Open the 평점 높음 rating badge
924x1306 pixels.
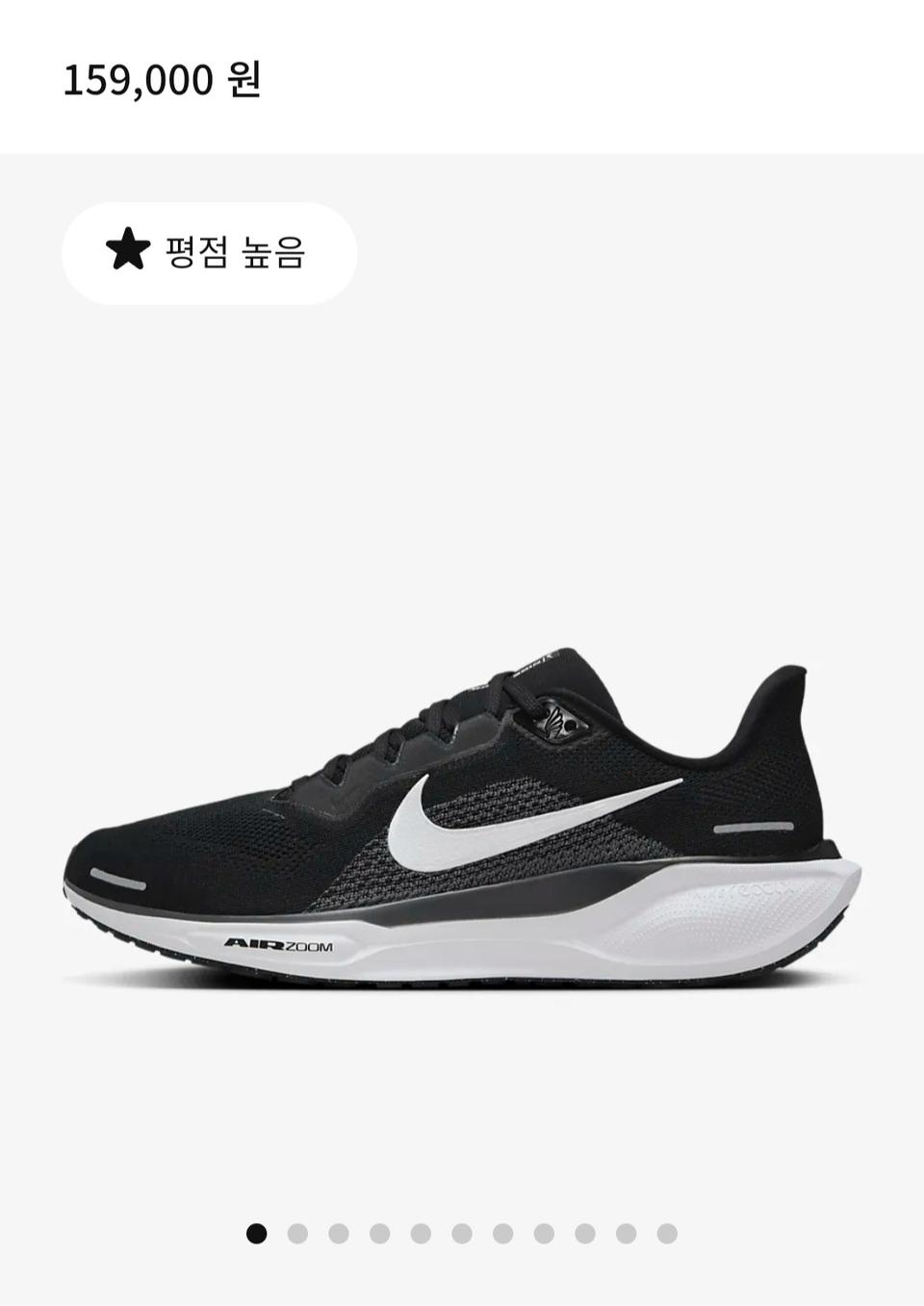tap(208, 252)
